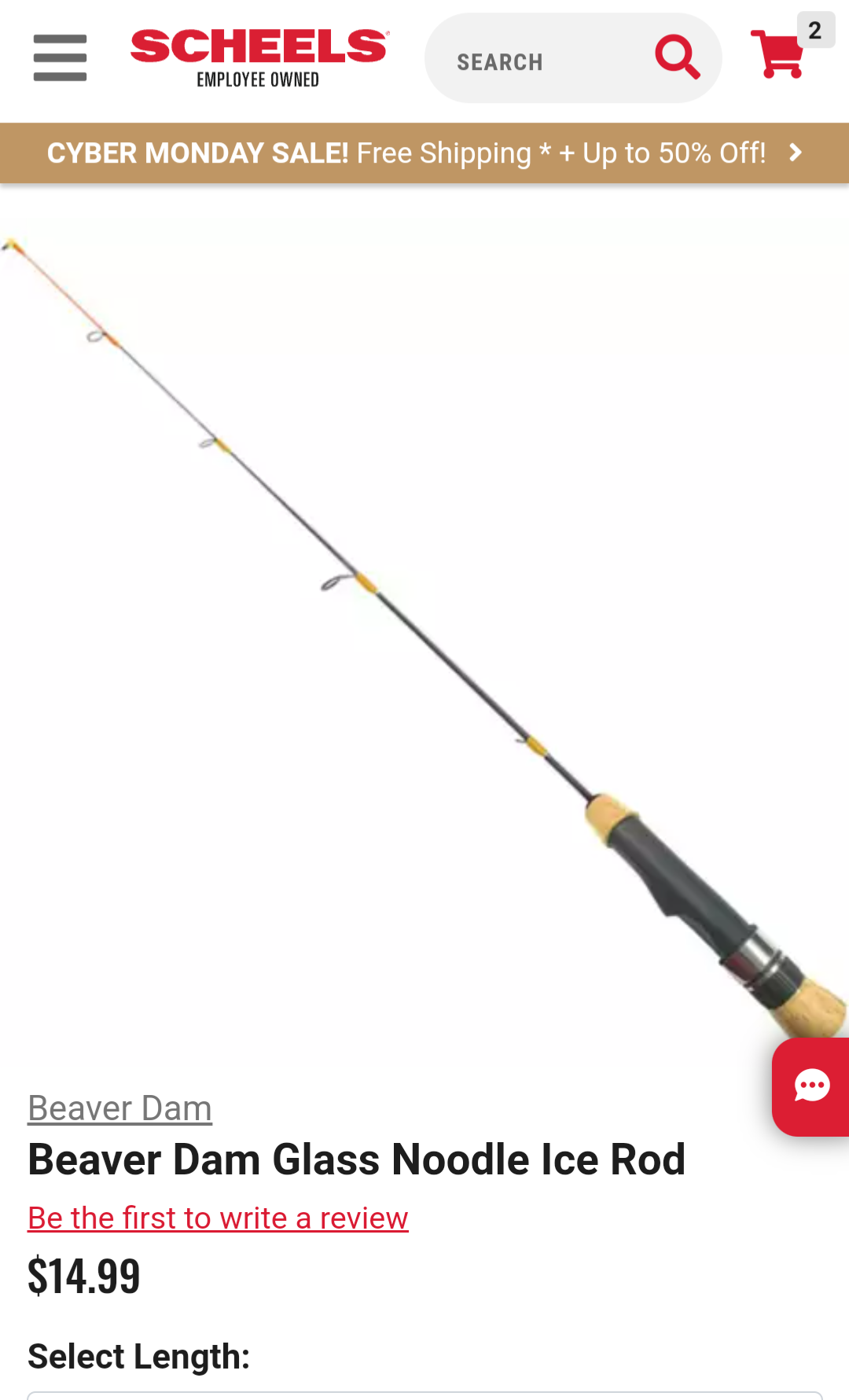Be the first to write a review

click(218, 1218)
